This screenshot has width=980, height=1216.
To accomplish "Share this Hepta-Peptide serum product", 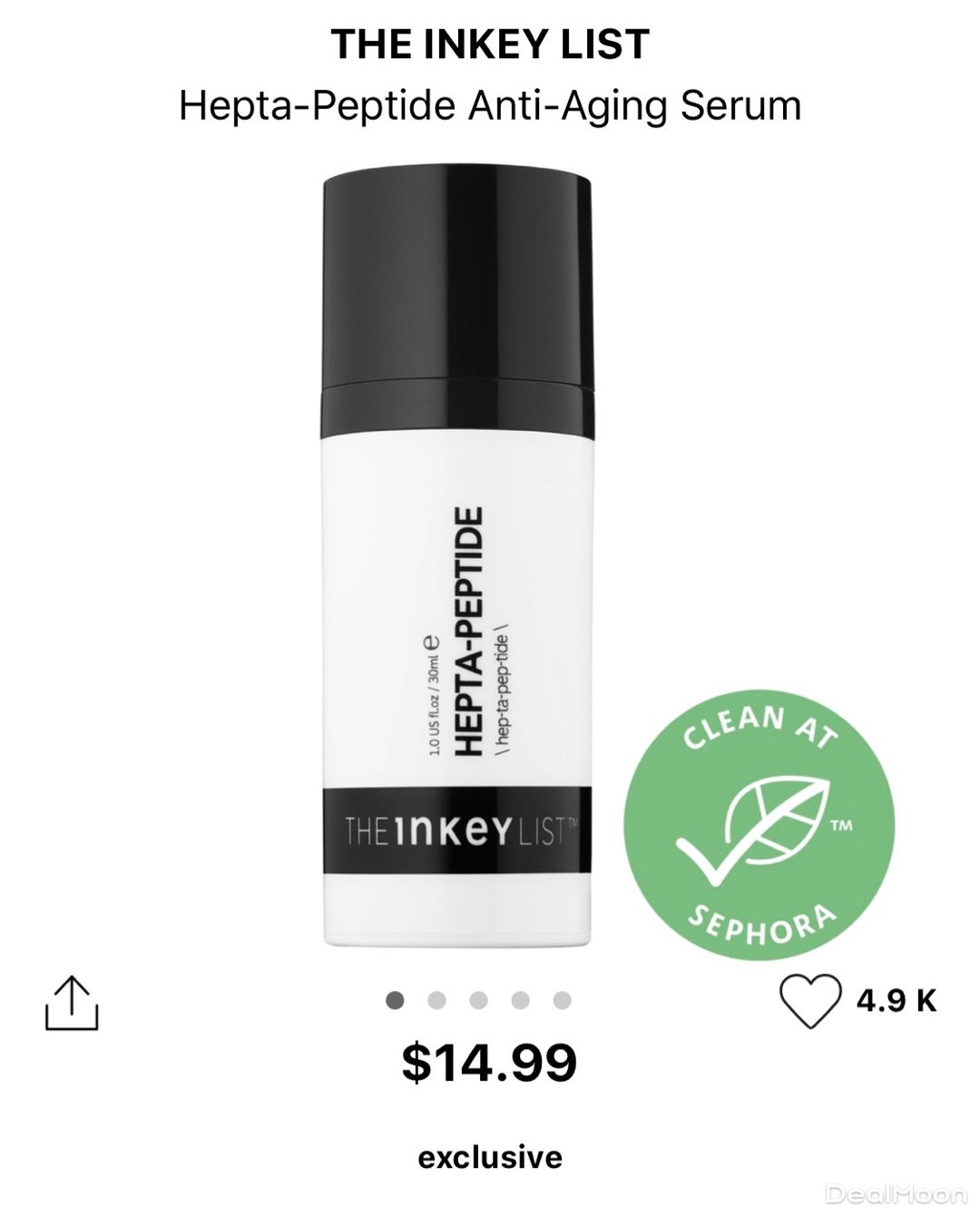I will (72, 1003).
